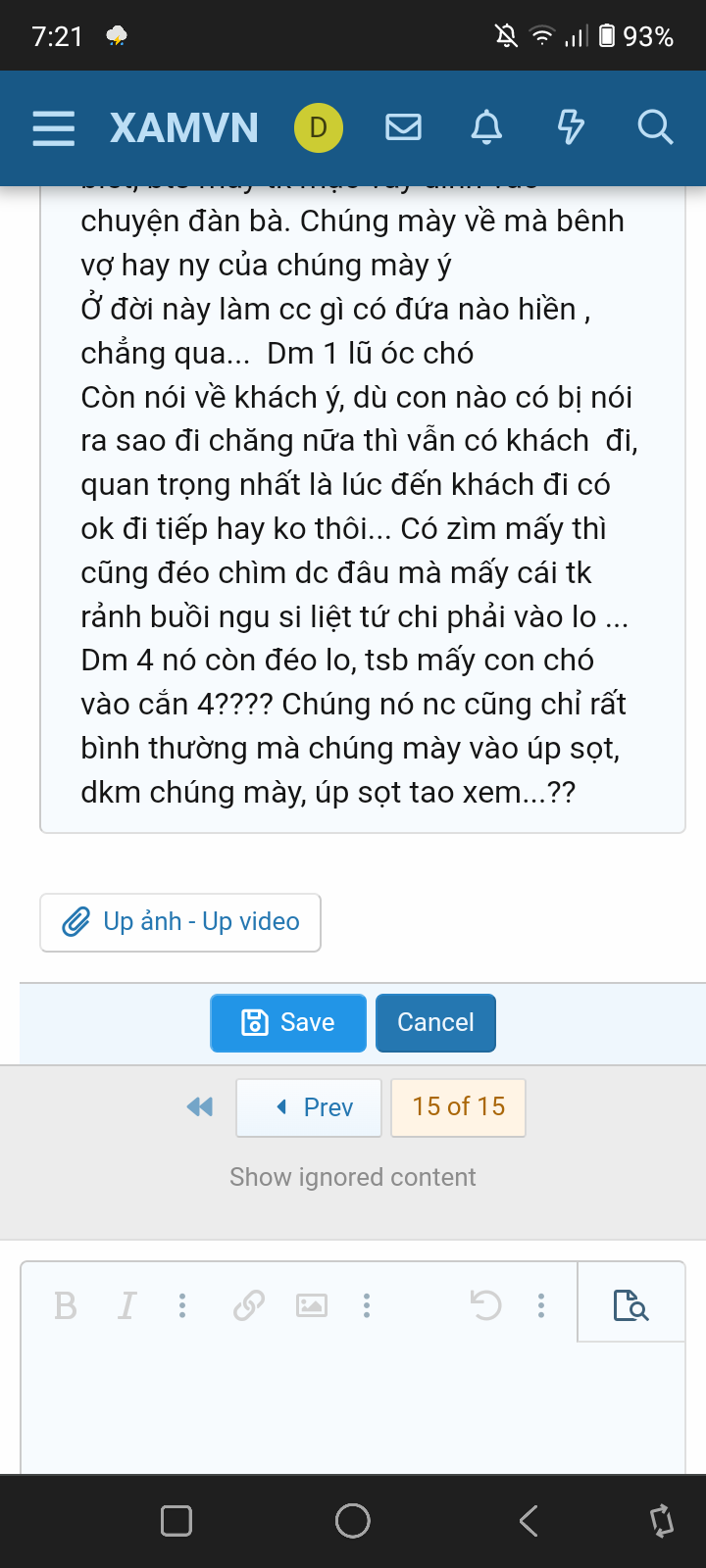
Task: Open the account avatar D menu
Action: point(319,128)
